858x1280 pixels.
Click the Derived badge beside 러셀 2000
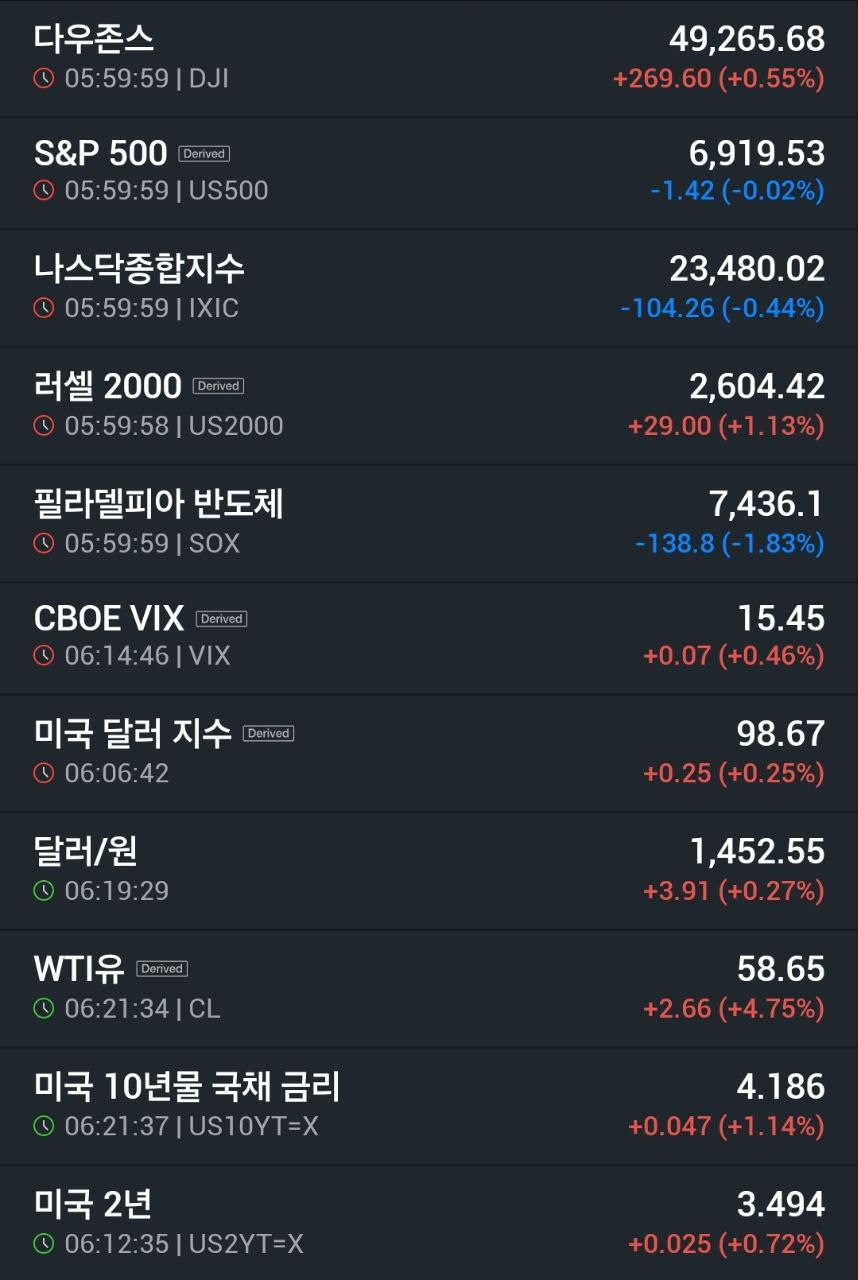(x=218, y=386)
